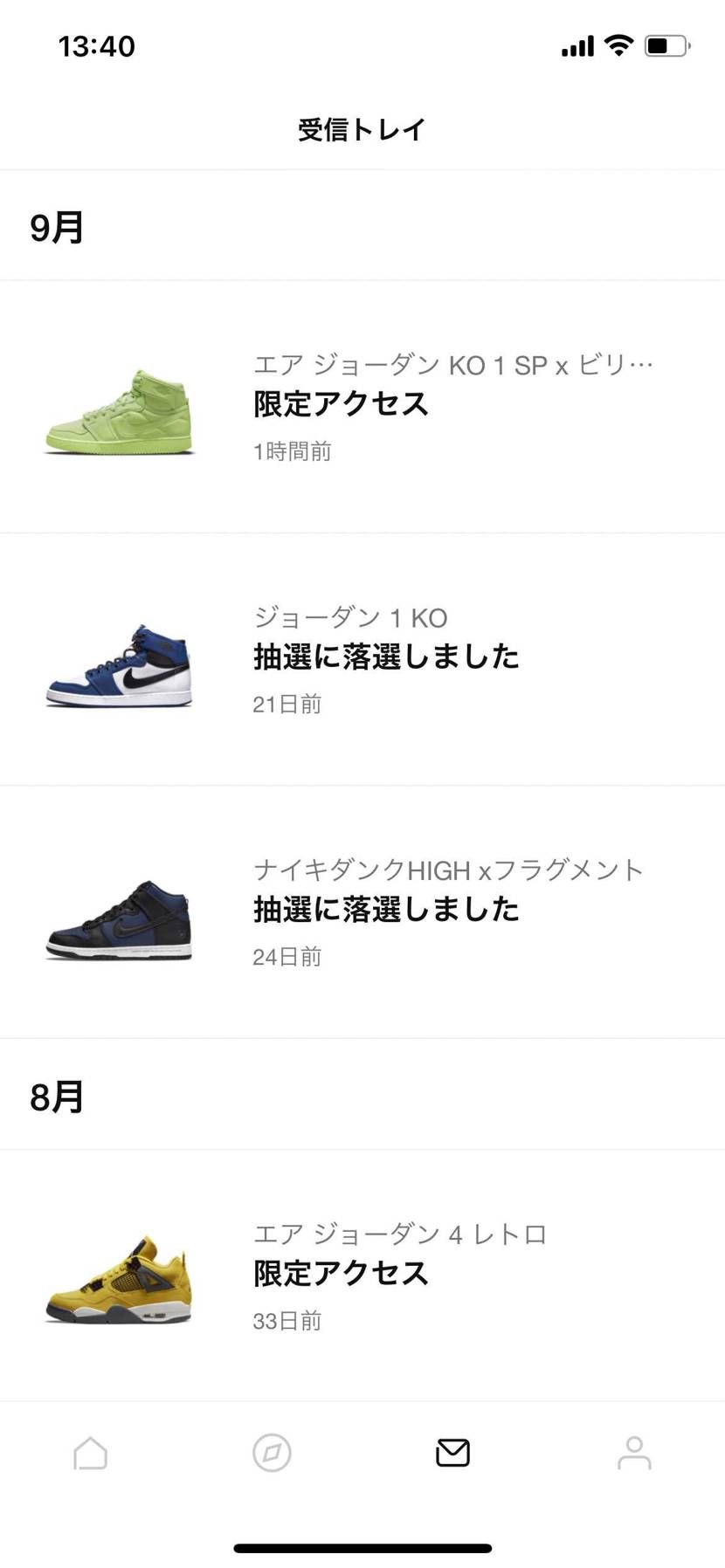Select the Discover compass icon

click(x=271, y=1453)
